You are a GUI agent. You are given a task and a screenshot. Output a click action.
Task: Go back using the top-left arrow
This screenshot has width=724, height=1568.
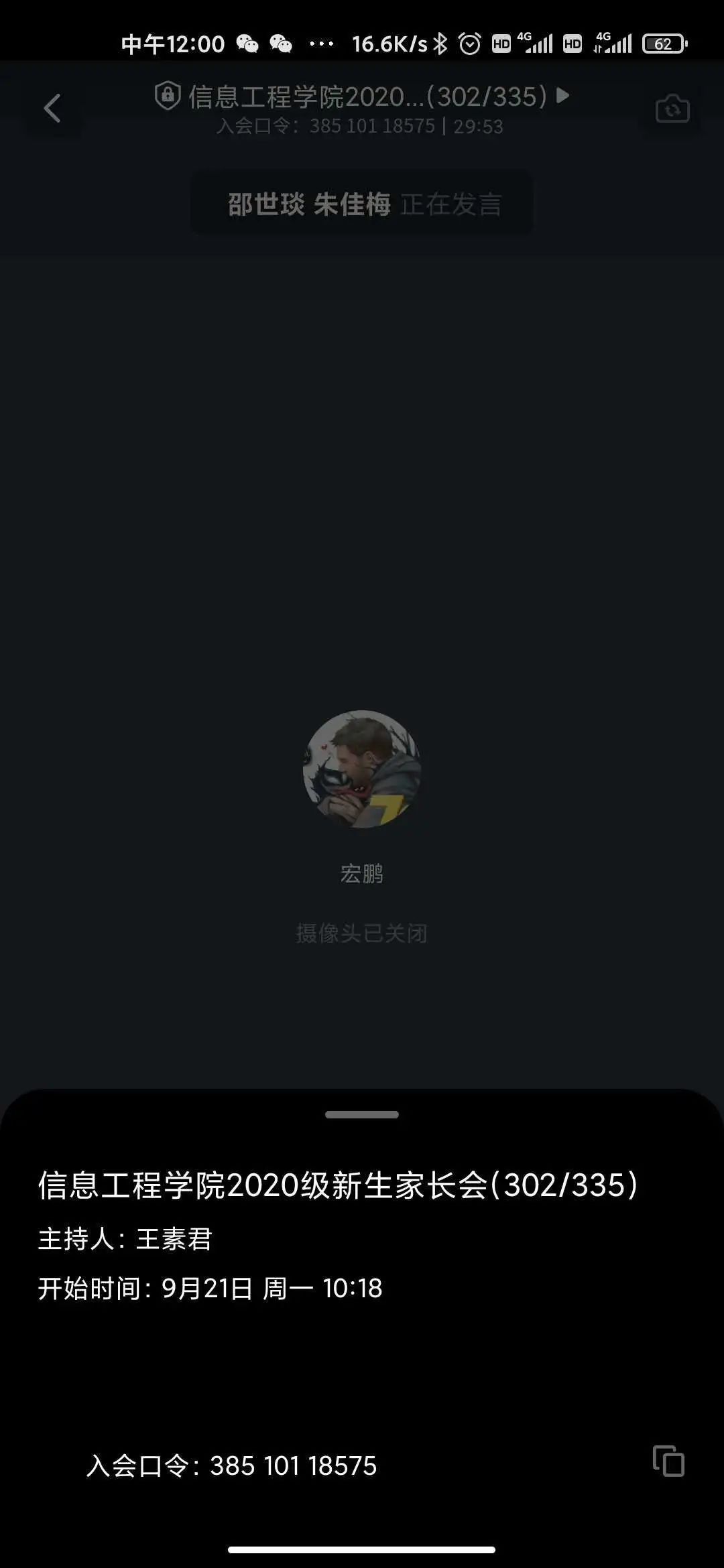(x=52, y=109)
